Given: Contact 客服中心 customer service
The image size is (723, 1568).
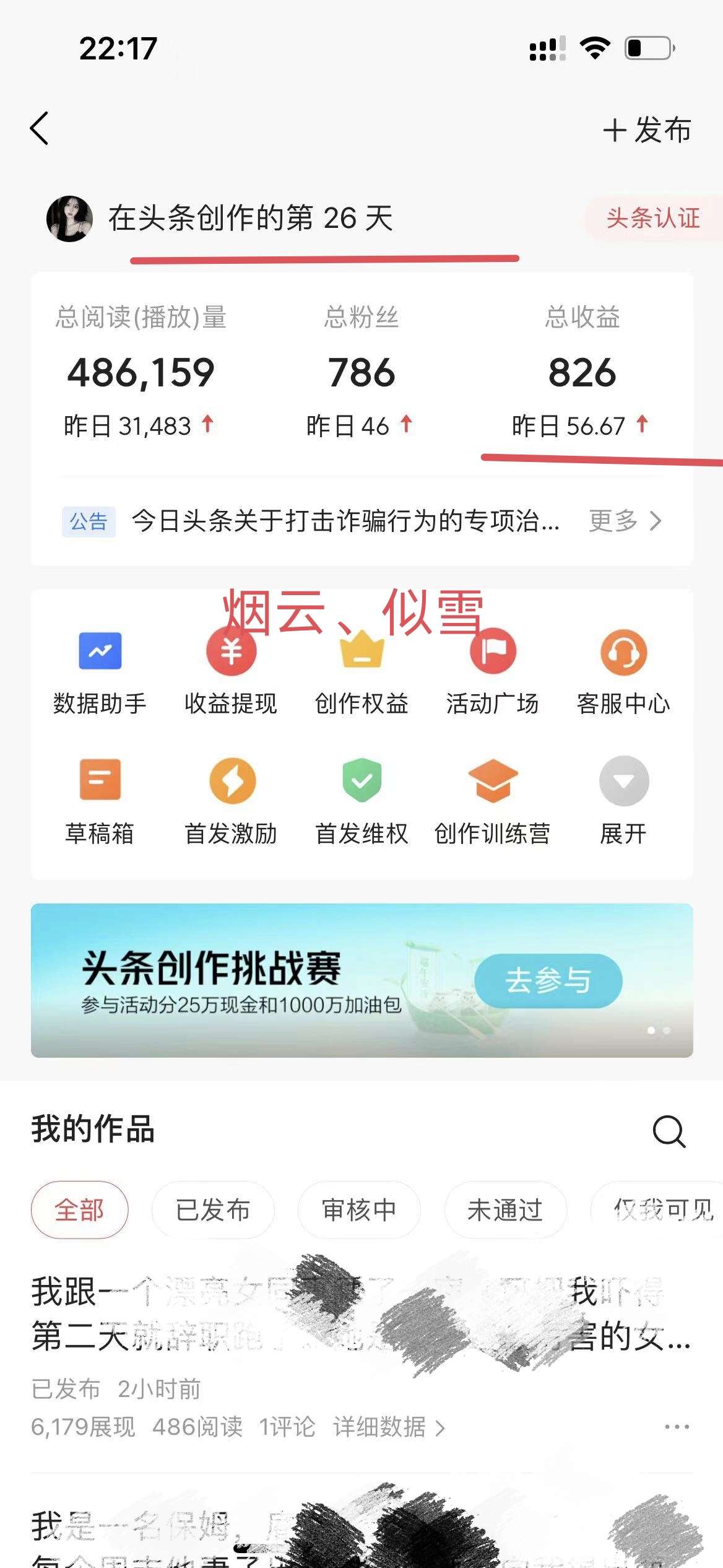Looking at the screenshot, I should (x=623, y=672).
